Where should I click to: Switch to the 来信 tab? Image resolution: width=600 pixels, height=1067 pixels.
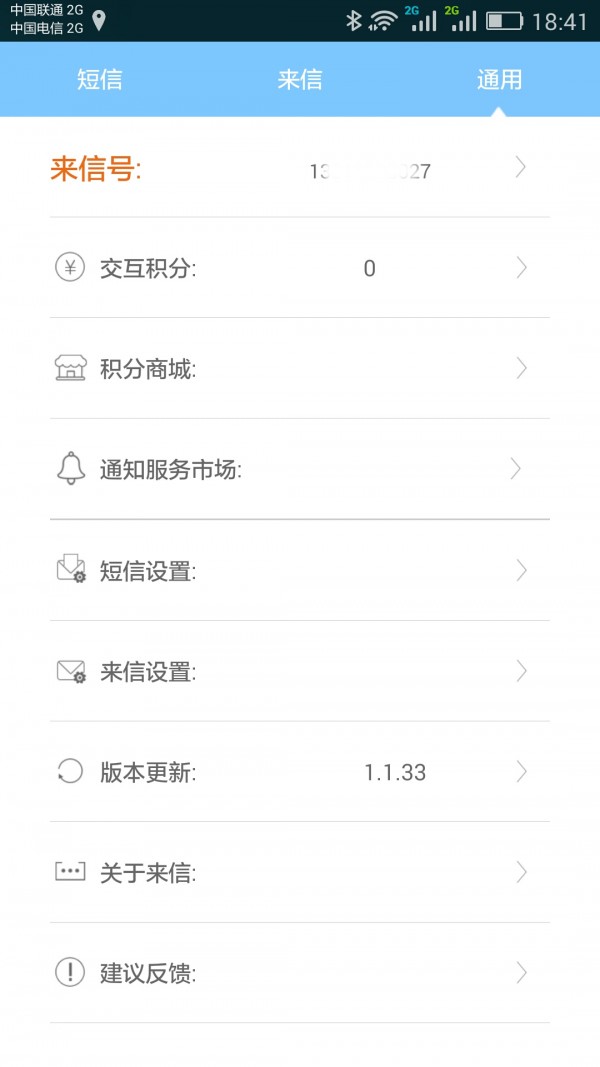(300, 80)
